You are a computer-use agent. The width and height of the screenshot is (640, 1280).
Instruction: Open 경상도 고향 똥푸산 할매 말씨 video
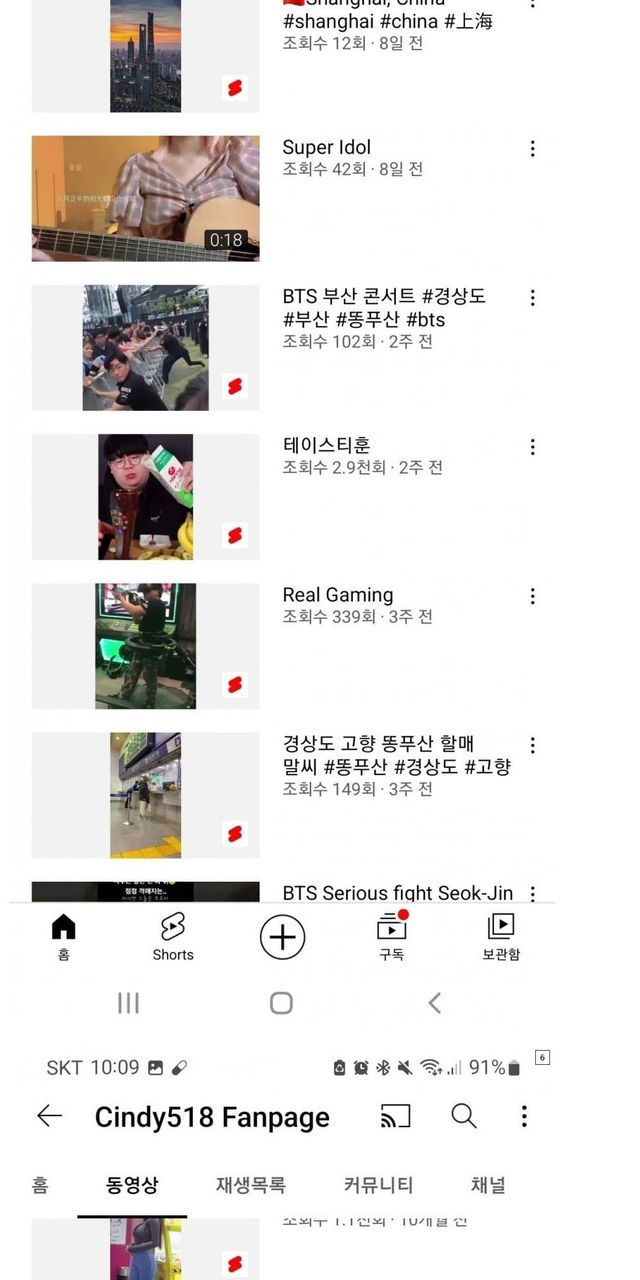click(x=145, y=795)
